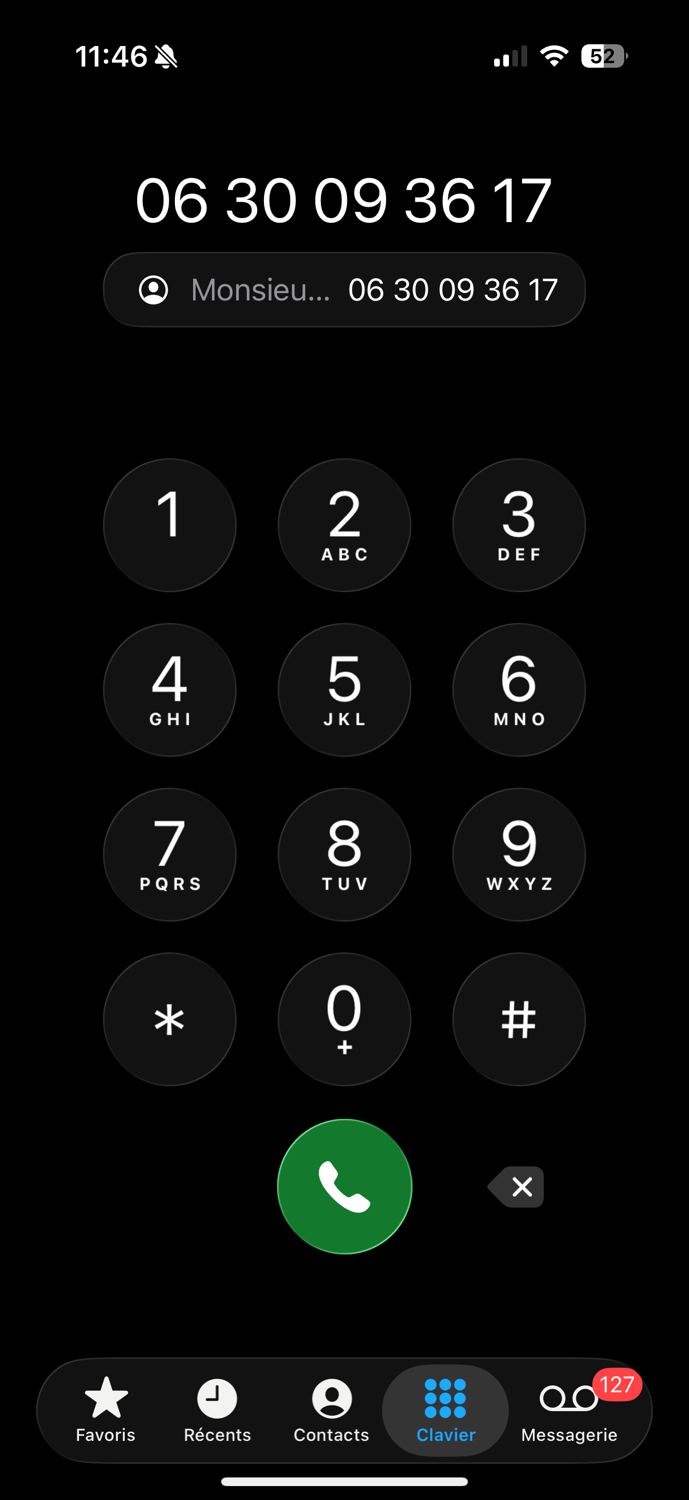Select the Clavier tab

pyautogui.click(x=445, y=1410)
